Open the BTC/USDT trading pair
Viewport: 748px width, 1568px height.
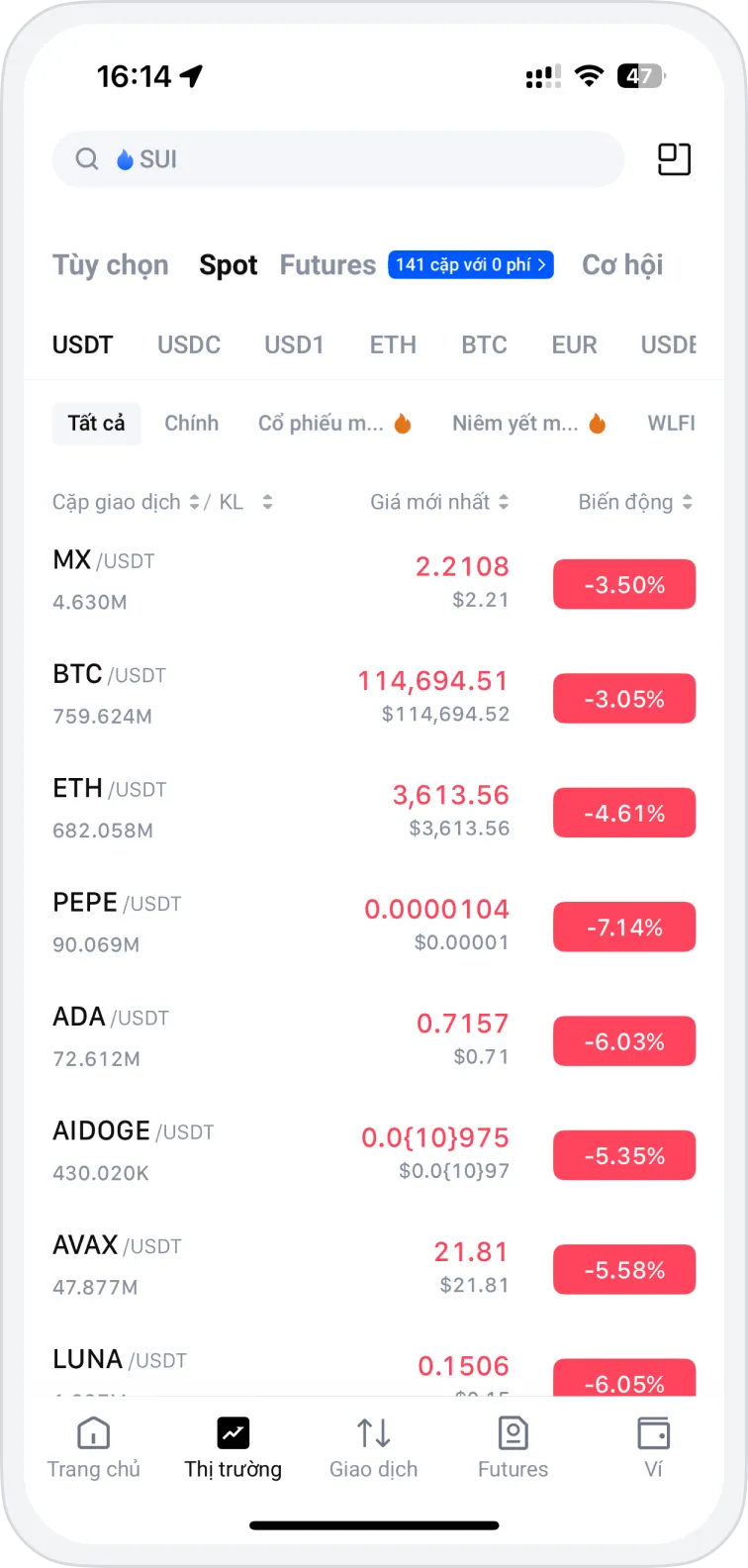point(374,696)
